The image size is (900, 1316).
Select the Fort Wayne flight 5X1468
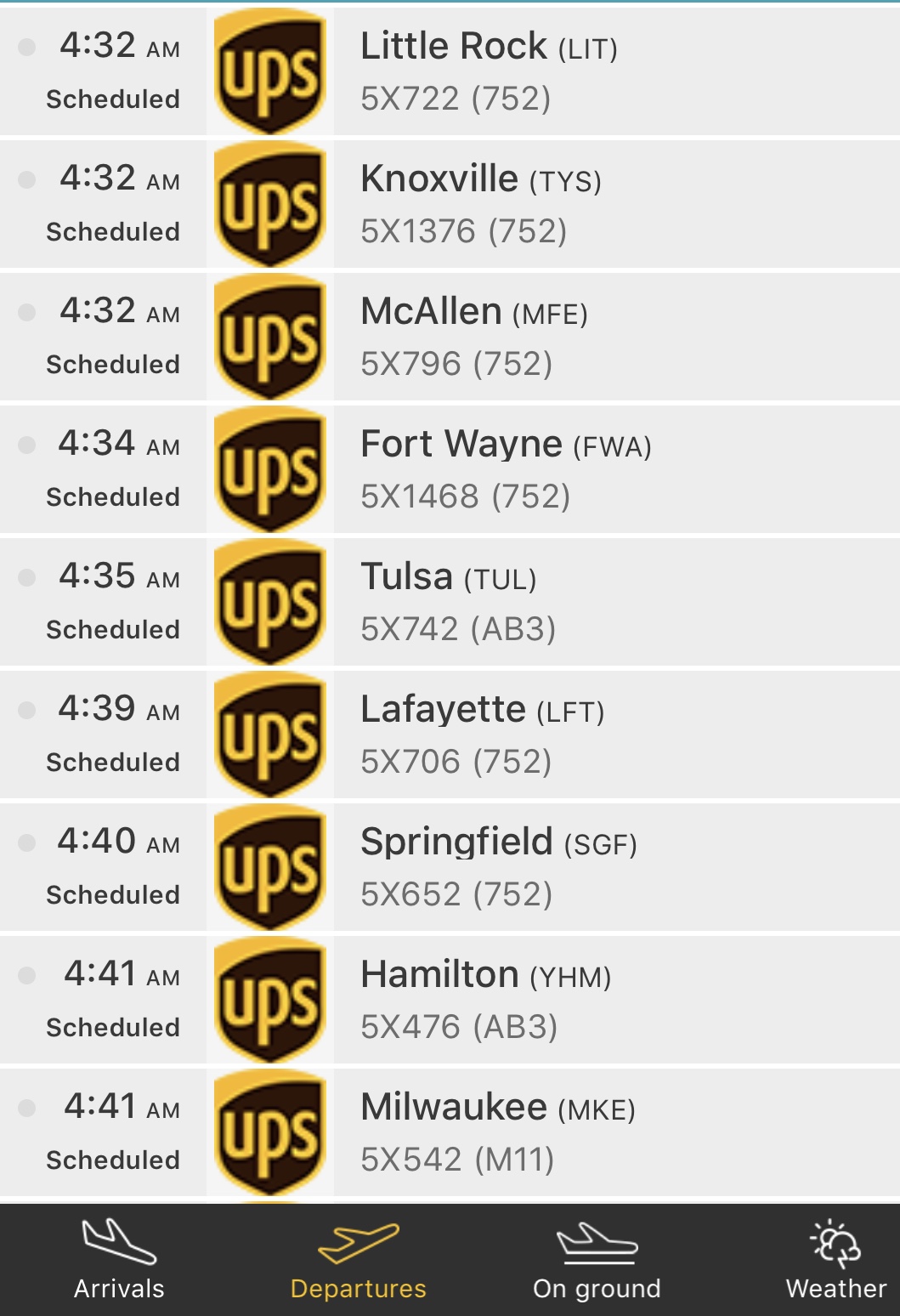click(450, 469)
